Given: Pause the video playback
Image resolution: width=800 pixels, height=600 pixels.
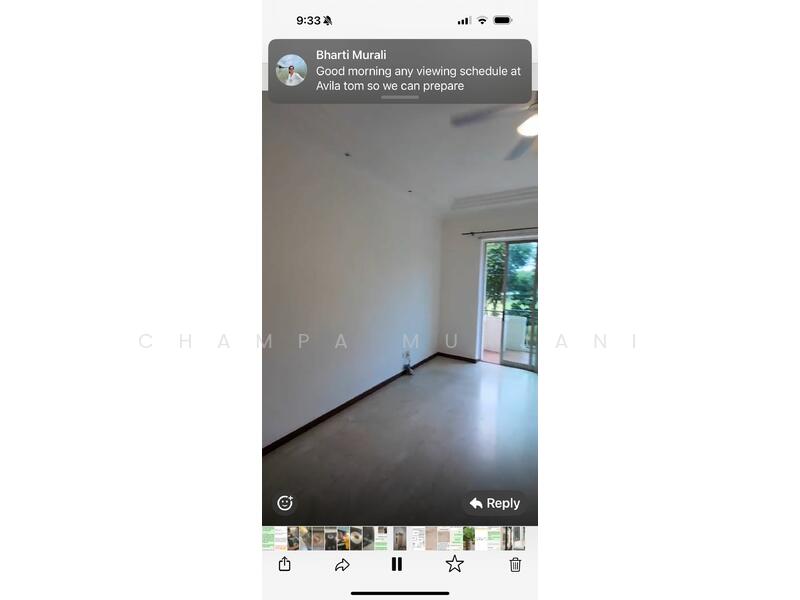Looking at the screenshot, I should 397,564.
